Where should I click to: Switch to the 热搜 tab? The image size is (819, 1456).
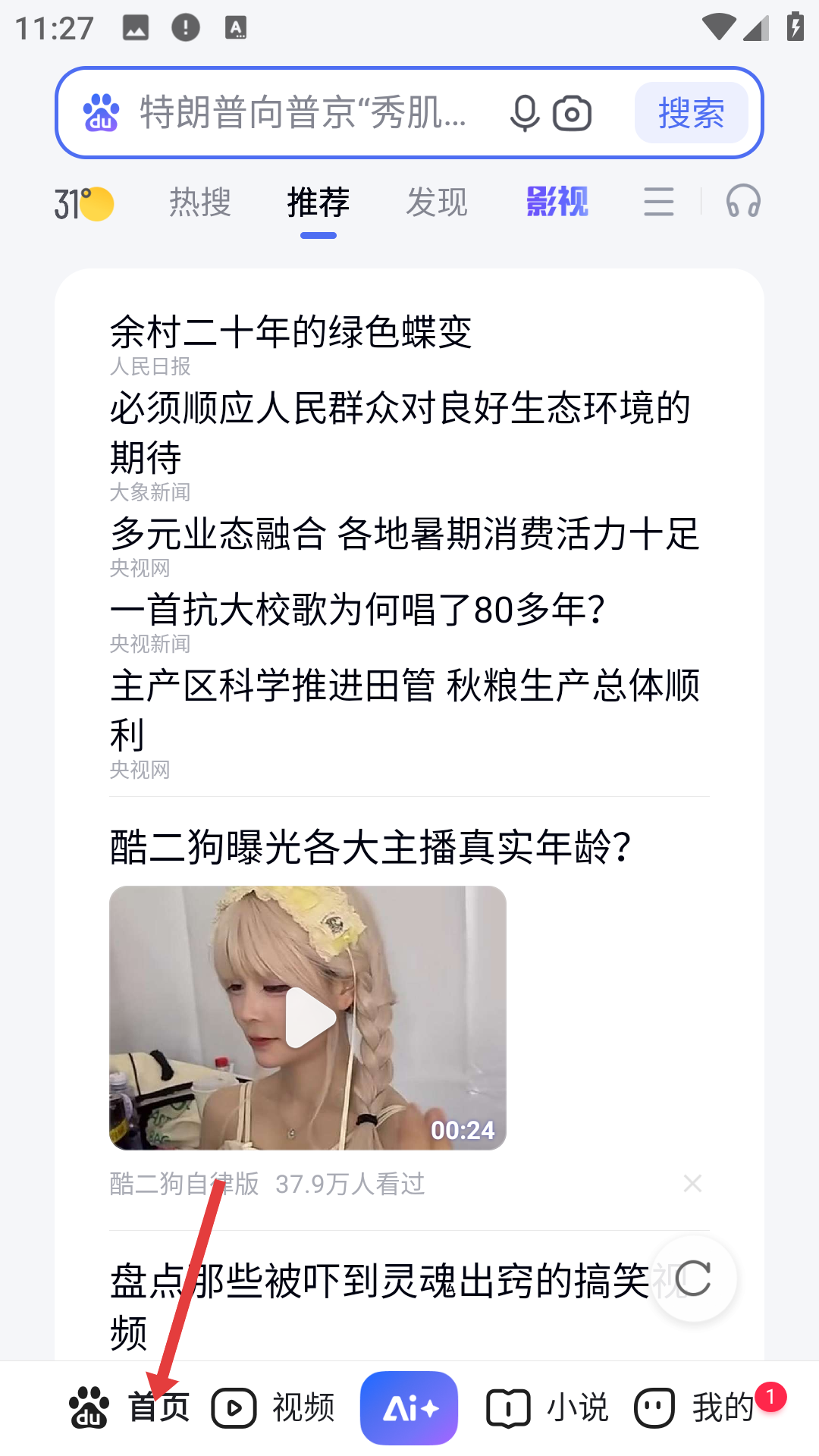tap(200, 202)
